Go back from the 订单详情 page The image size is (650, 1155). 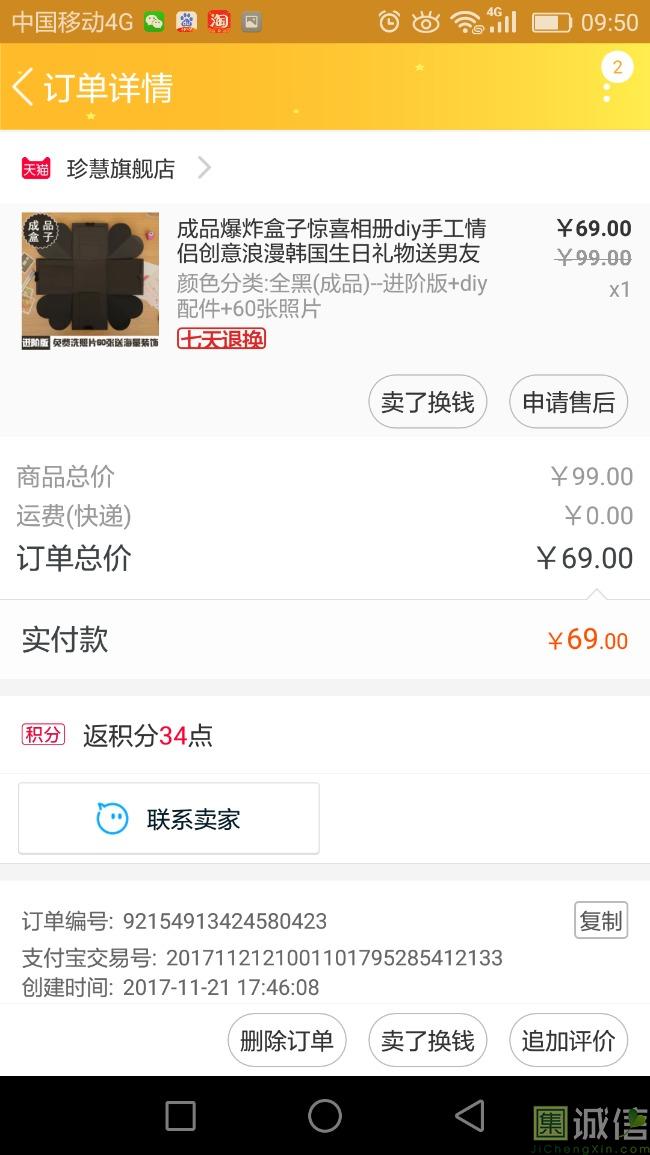[x=24, y=87]
